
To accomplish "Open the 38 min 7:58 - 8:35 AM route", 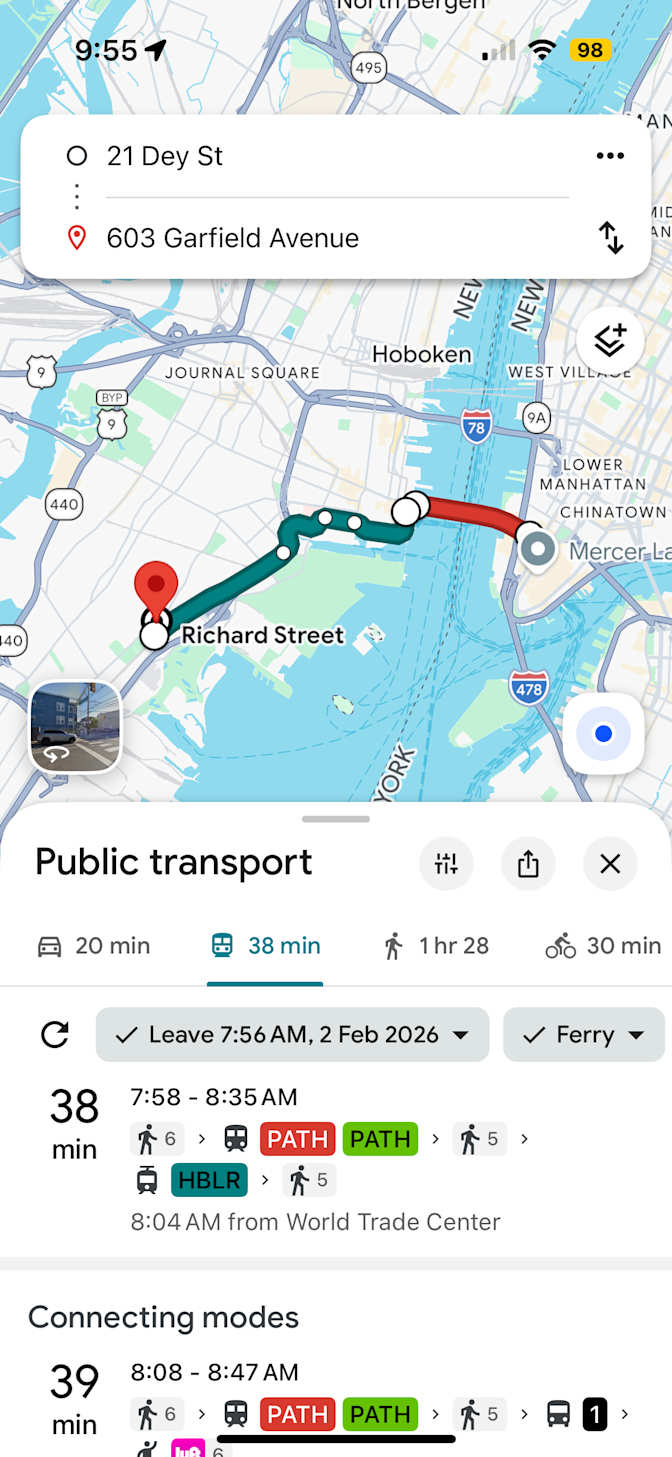I will click(x=336, y=1159).
